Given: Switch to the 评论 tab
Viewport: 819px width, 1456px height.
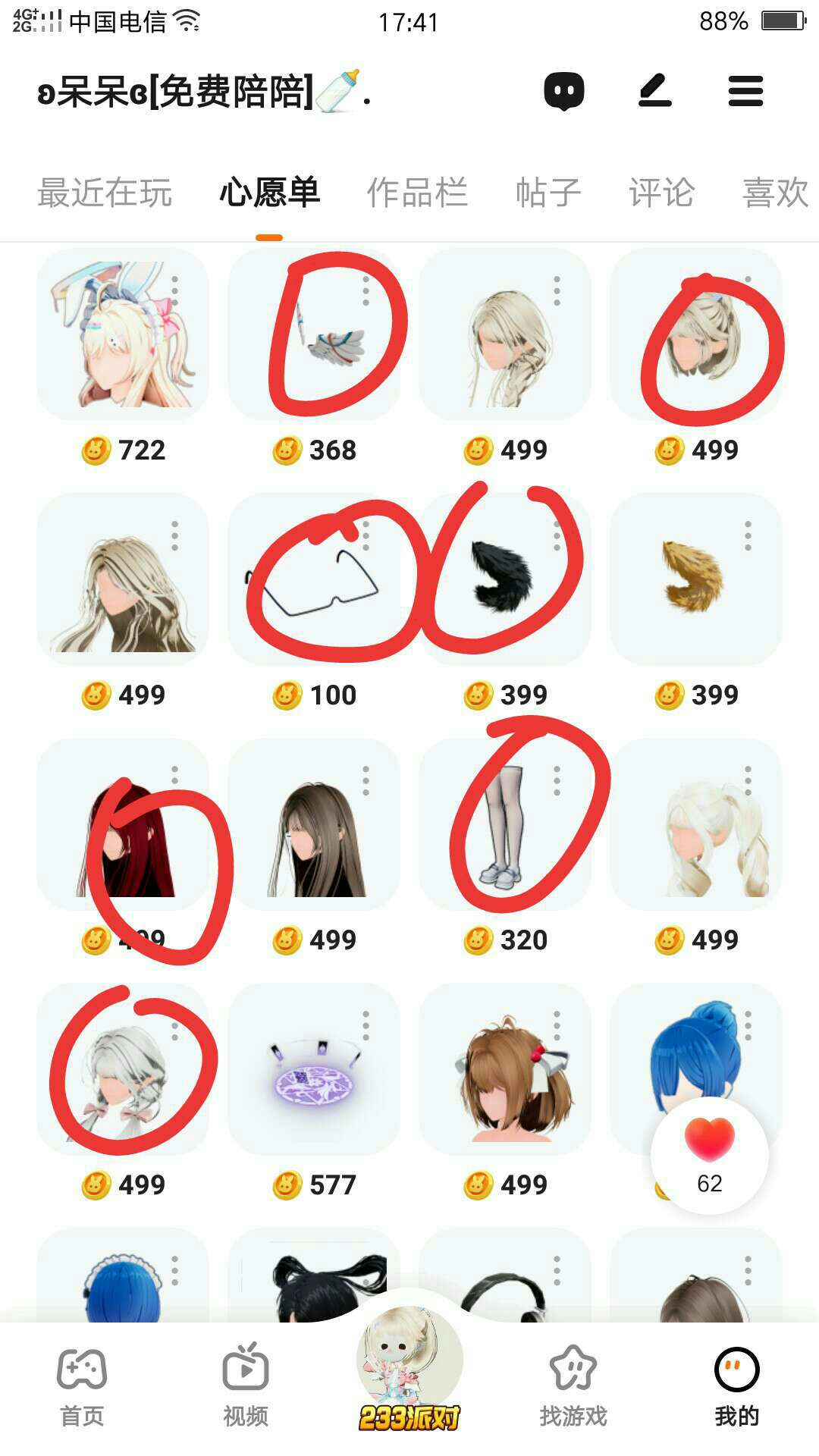Looking at the screenshot, I should tap(661, 193).
